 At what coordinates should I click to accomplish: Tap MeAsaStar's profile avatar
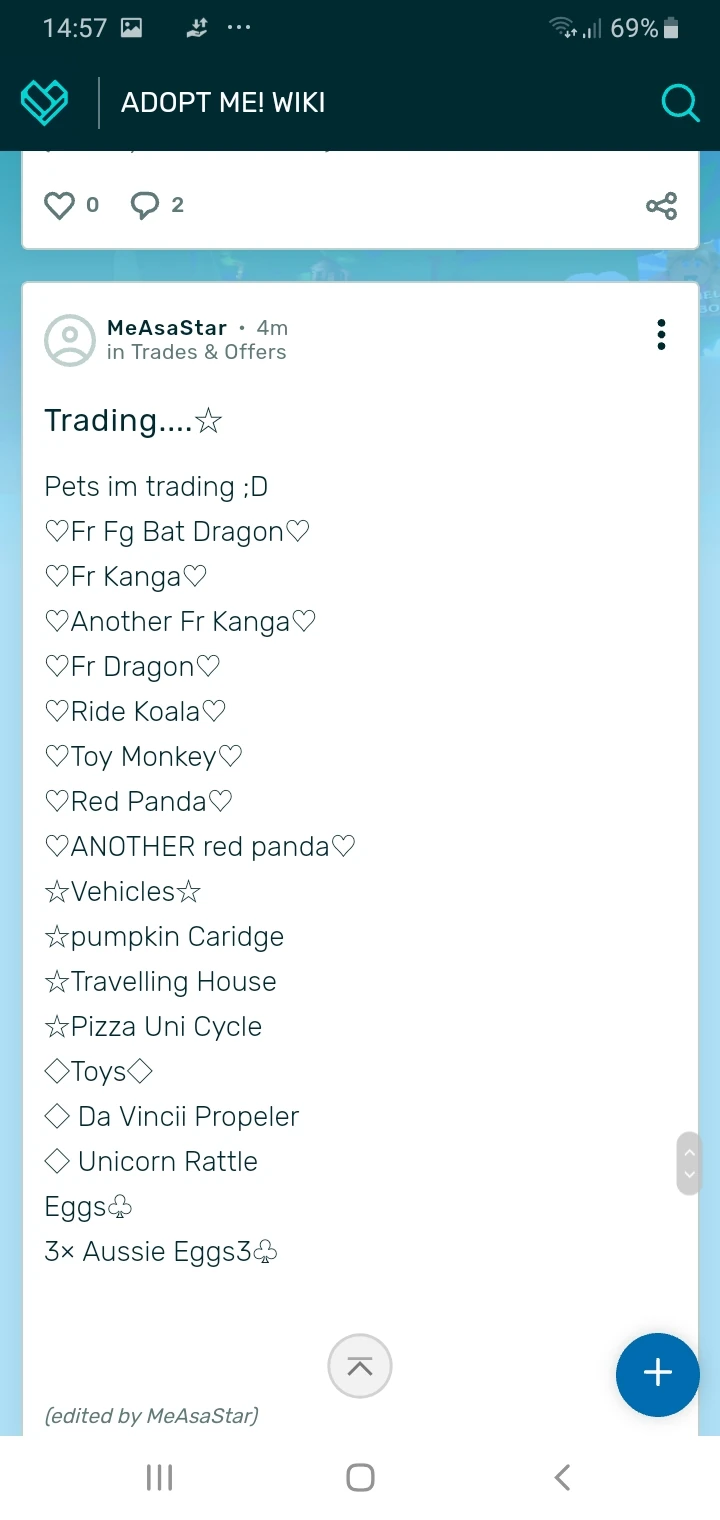pos(69,340)
